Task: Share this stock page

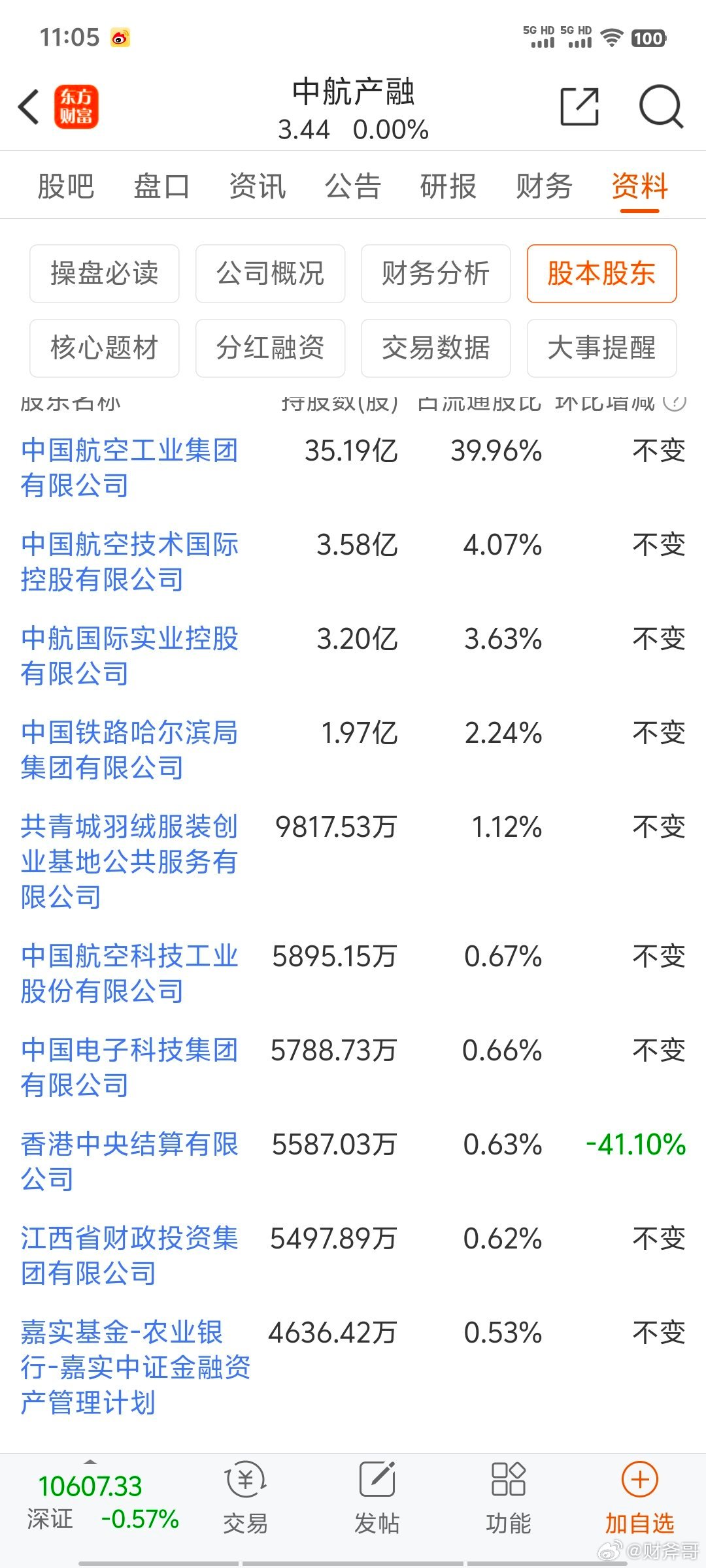Action: tap(580, 106)
